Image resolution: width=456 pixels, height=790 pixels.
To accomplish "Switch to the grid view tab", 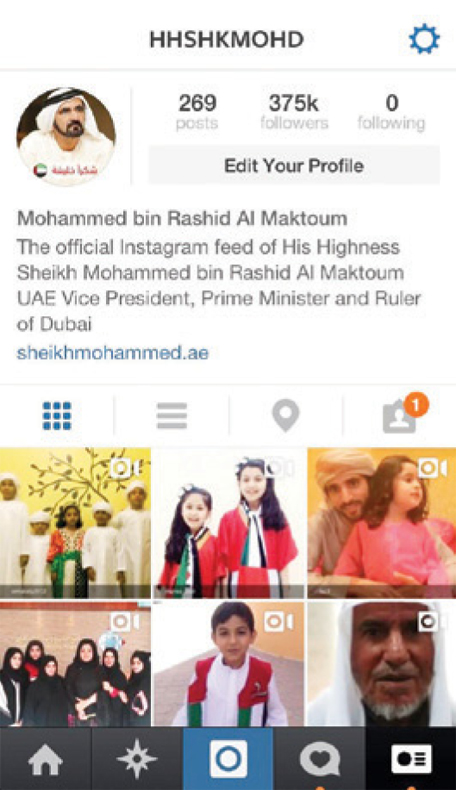I will (x=57, y=416).
